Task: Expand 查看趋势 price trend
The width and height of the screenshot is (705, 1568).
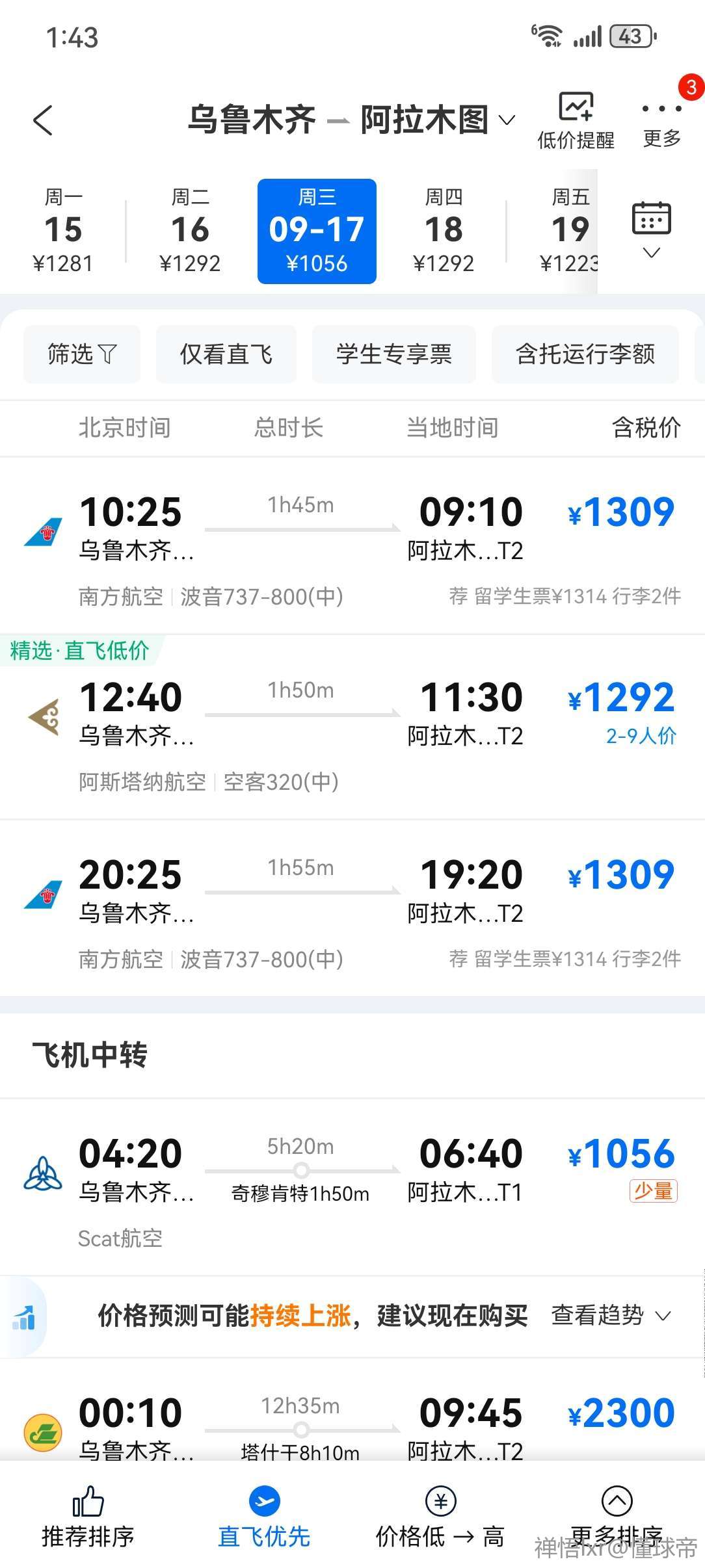Action: coord(610,1316)
